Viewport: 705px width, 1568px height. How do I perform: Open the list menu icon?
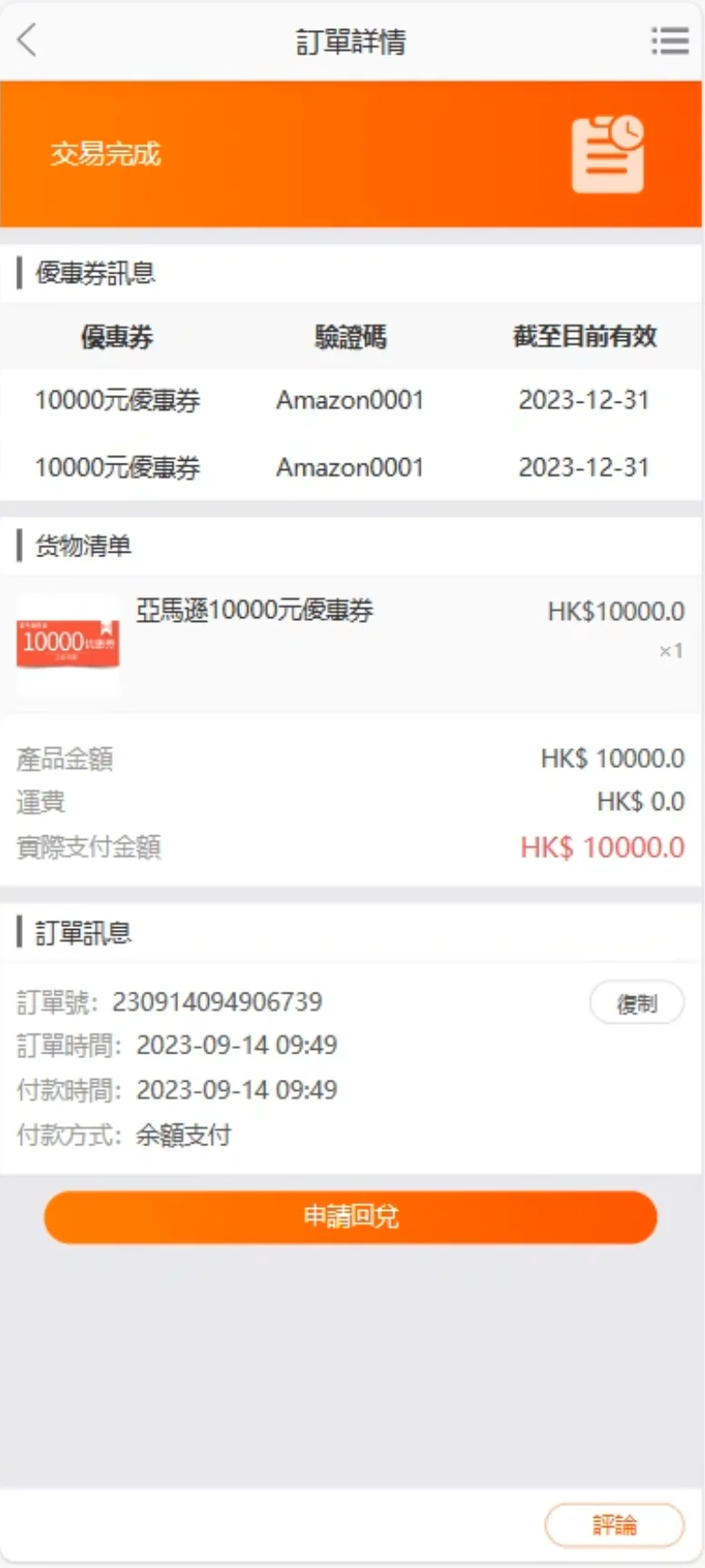coord(670,41)
